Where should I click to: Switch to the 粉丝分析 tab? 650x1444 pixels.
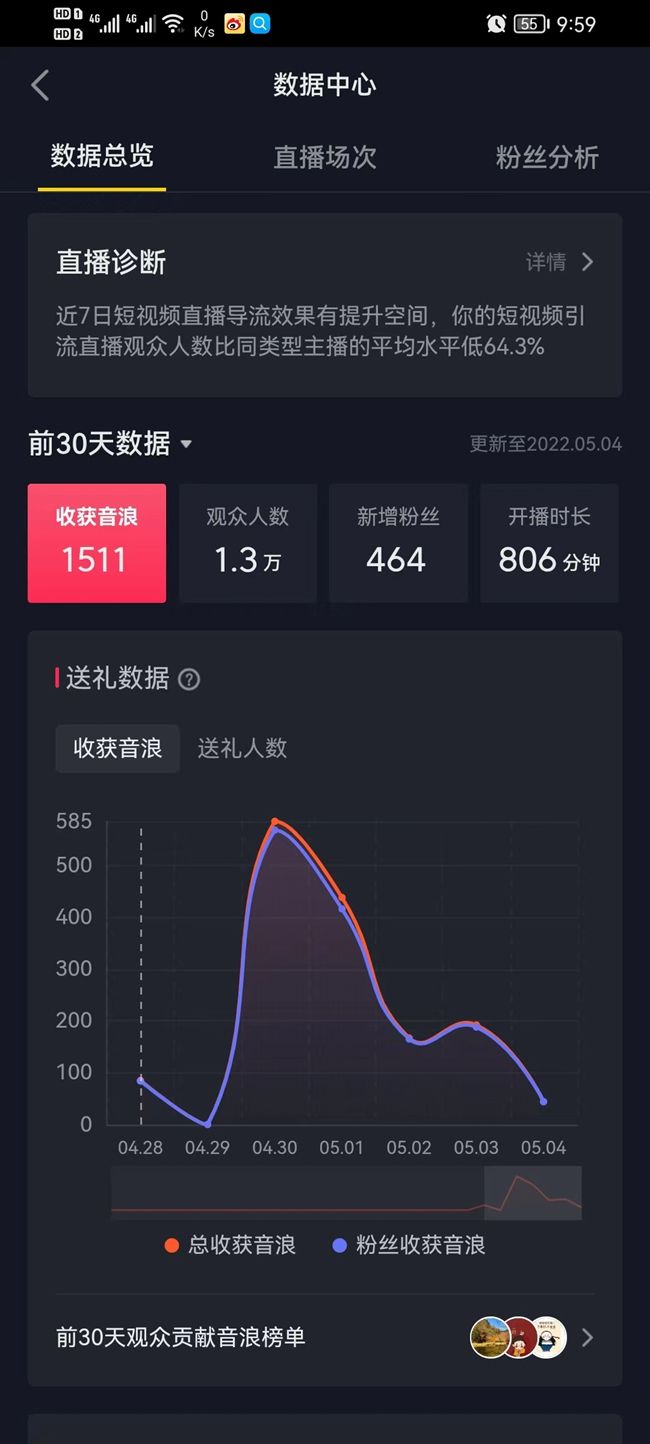(x=547, y=157)
